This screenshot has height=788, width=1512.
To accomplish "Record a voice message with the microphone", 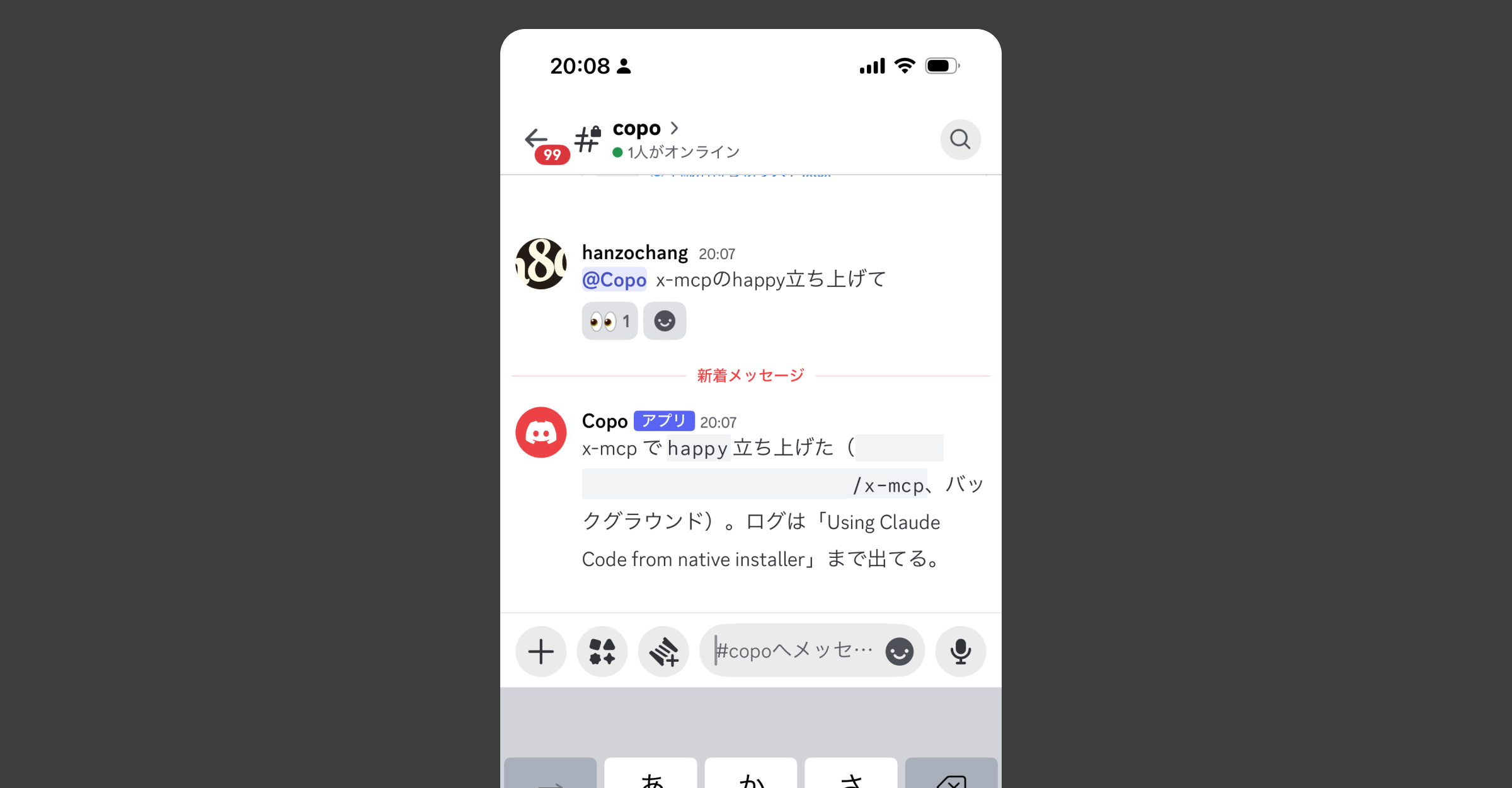I will tap(960, 651).
